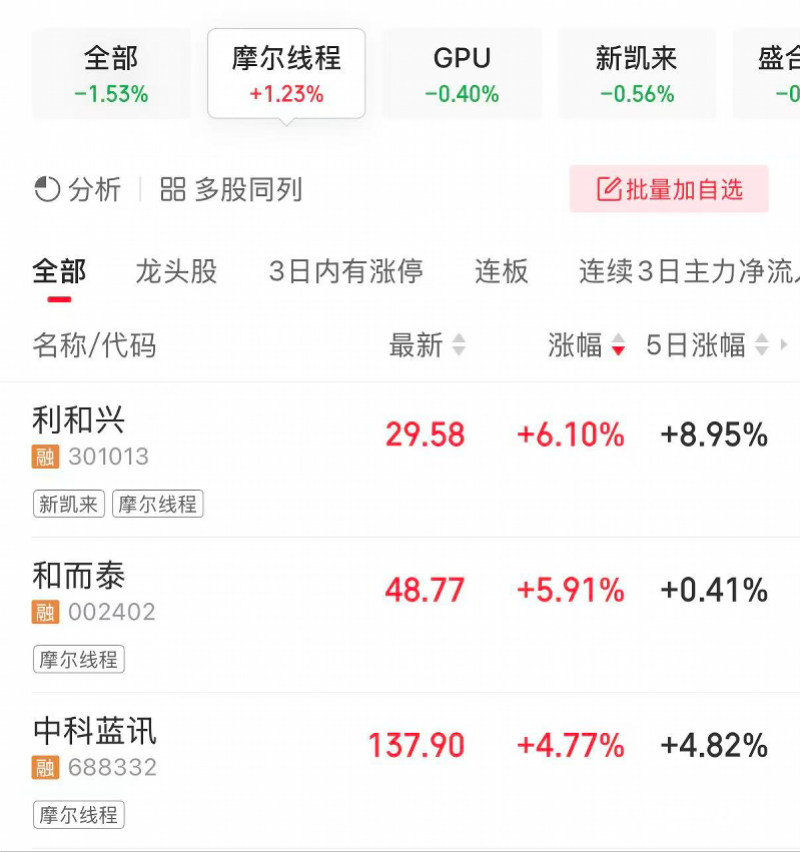The width and height of the screenshot is (800, 852).
Task: Tap the 摩尔线程 tag under 利和兴
Action: (158, 504)
